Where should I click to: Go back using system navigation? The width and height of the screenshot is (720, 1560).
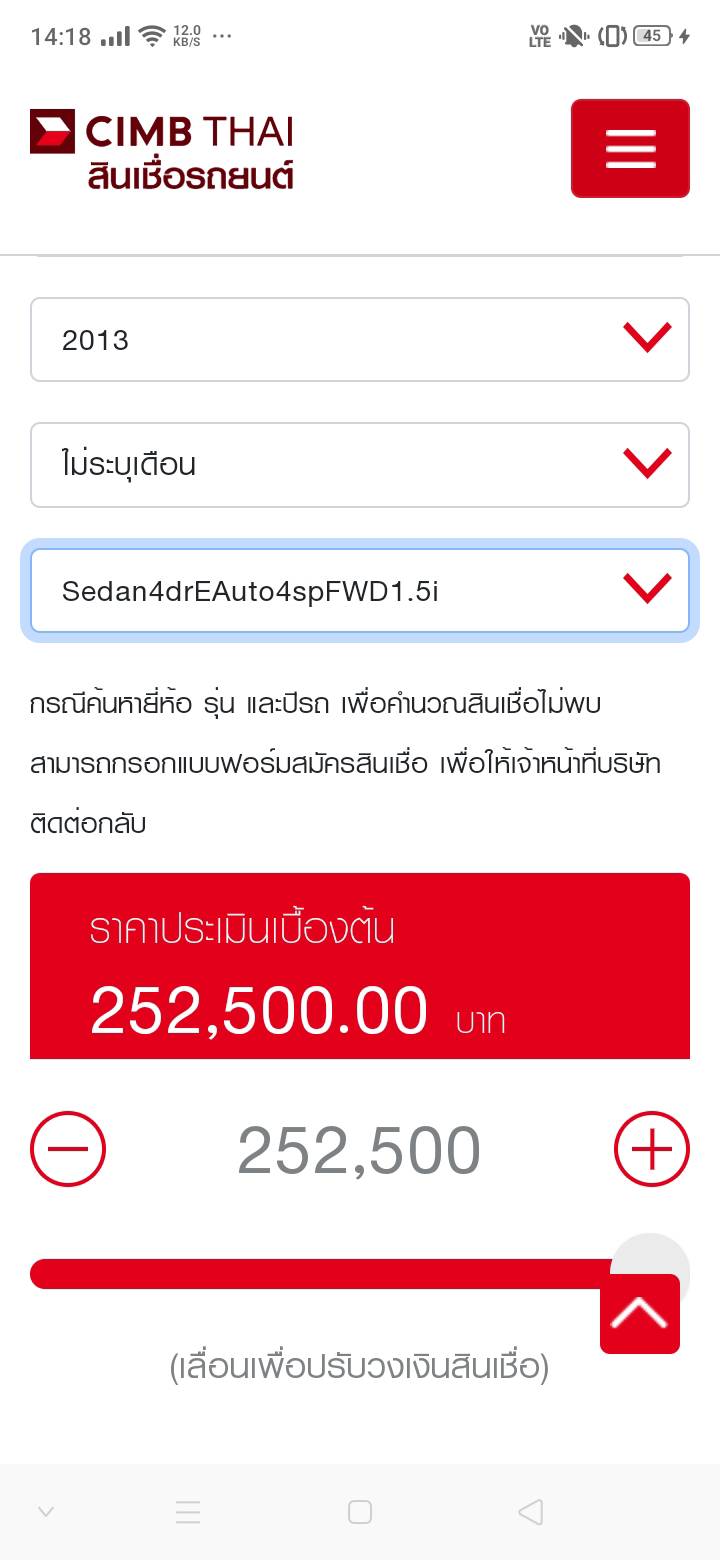[531, 1512]
